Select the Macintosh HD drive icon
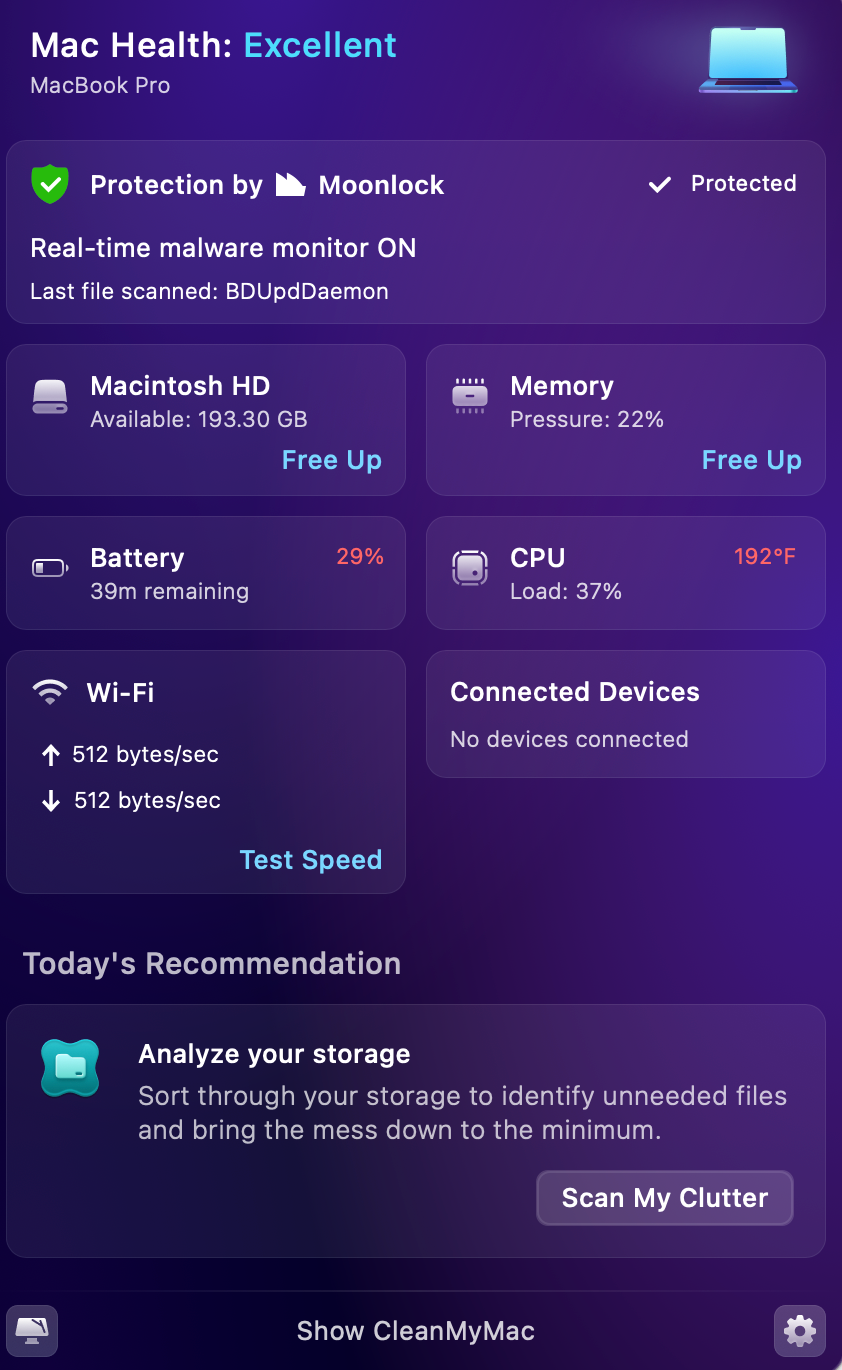The image size is (842, 1370). 49,397
